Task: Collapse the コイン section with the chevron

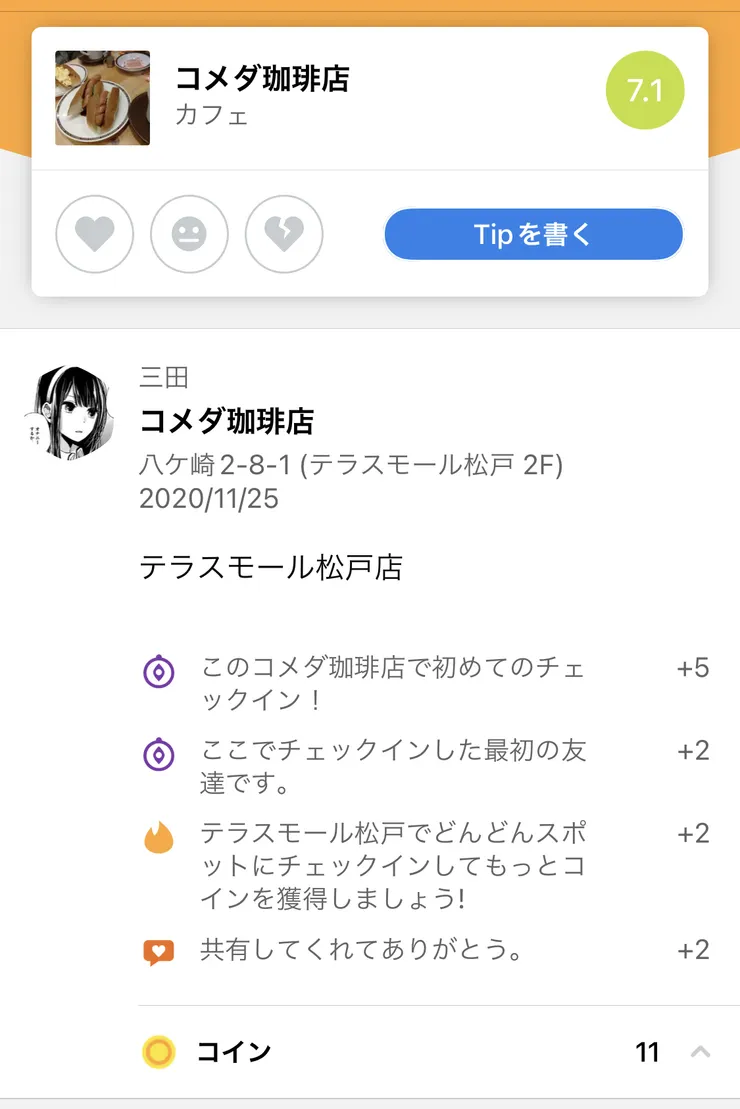Action: 702,1052
